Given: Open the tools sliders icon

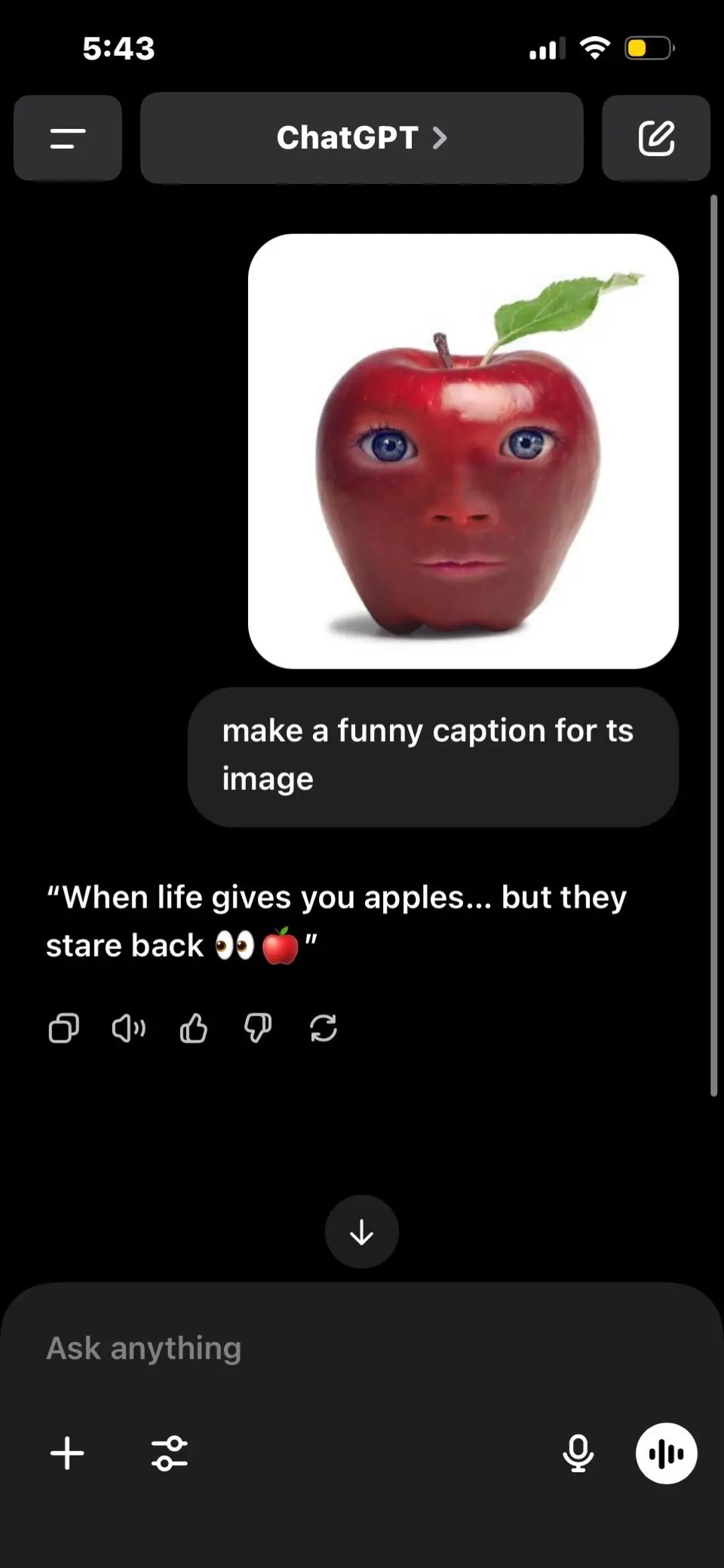Looking at the screenshot, I should click(170, 1453).
